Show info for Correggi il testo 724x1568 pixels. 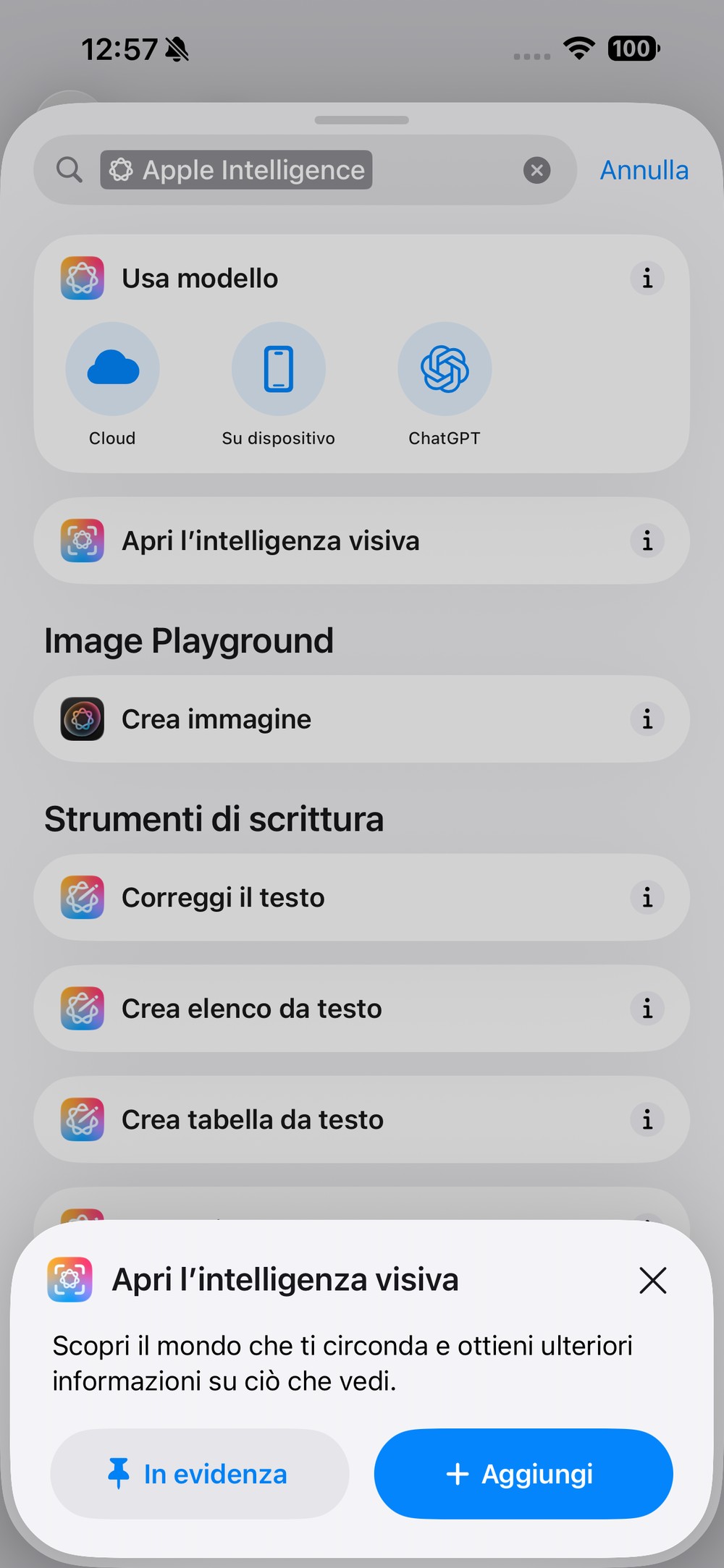click(x=647, y=897)
